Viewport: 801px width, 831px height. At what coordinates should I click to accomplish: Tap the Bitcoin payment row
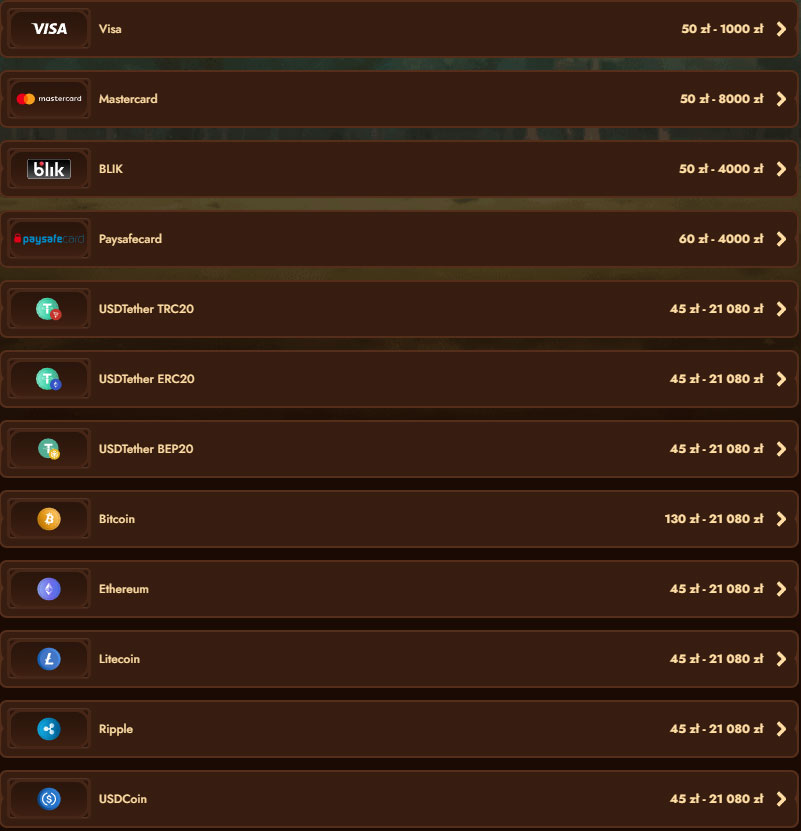point(400,519)
